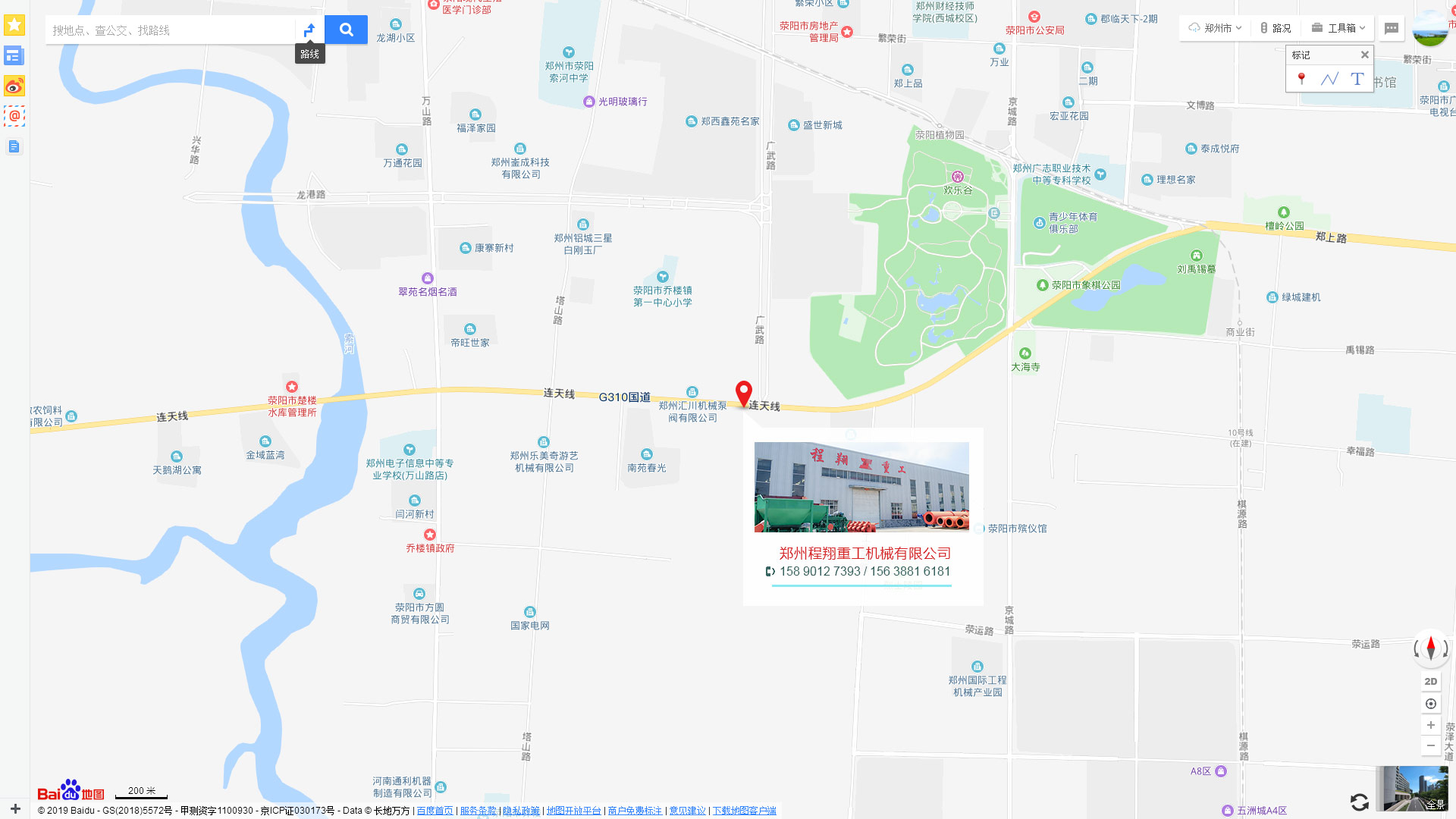Select the pin marker tool
The height and width of the screenshot is (819, 1456).
(x=1301, y=78)
